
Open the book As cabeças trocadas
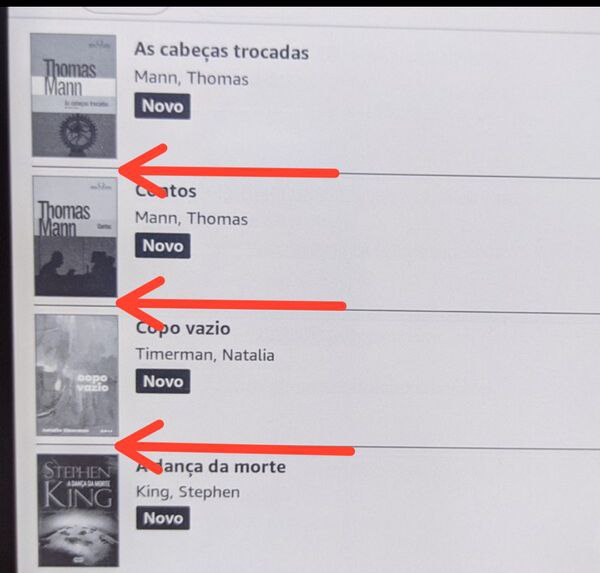click(221, 53)
